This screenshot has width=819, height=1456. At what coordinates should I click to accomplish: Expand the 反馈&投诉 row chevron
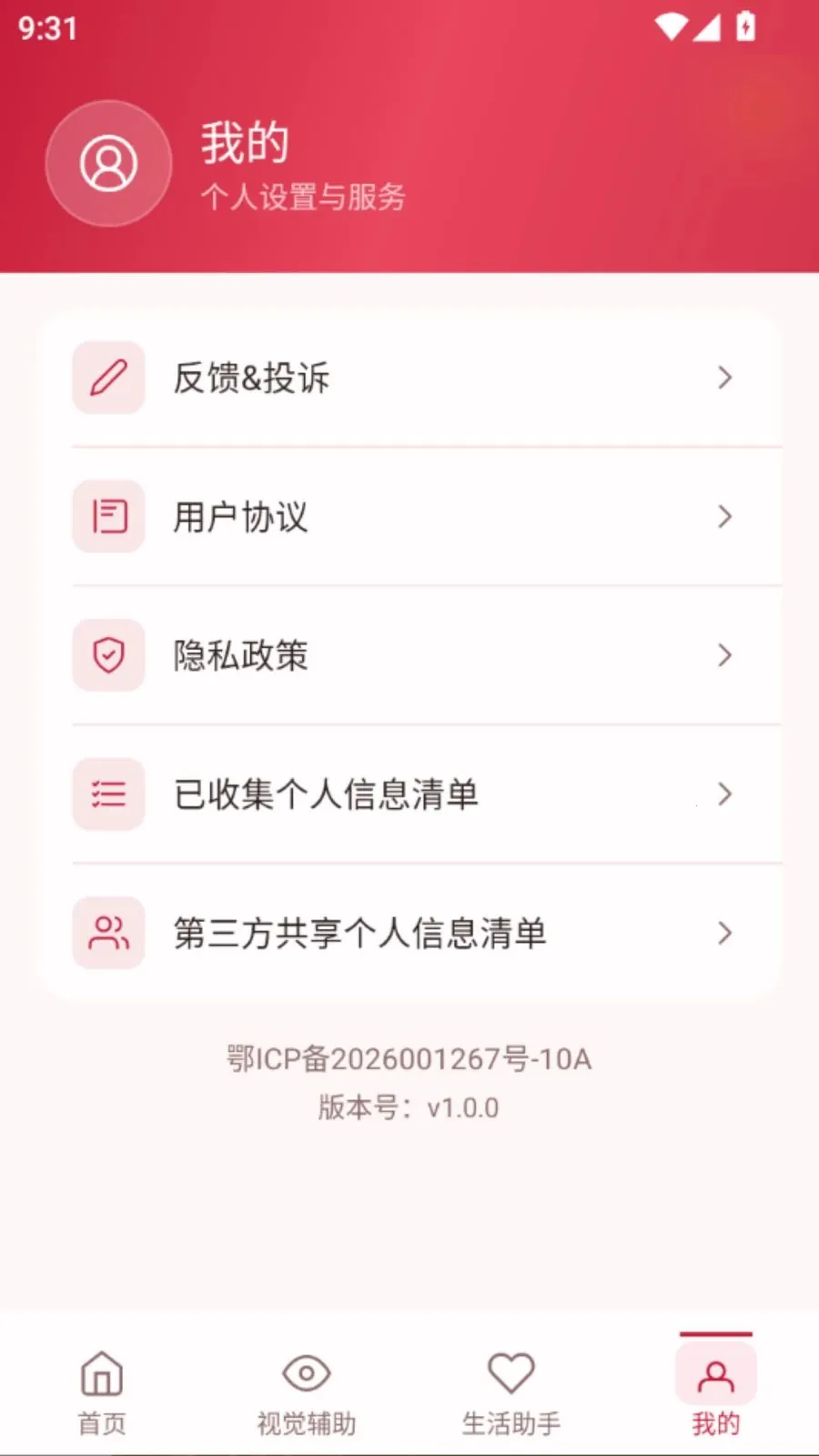[725, 378]
